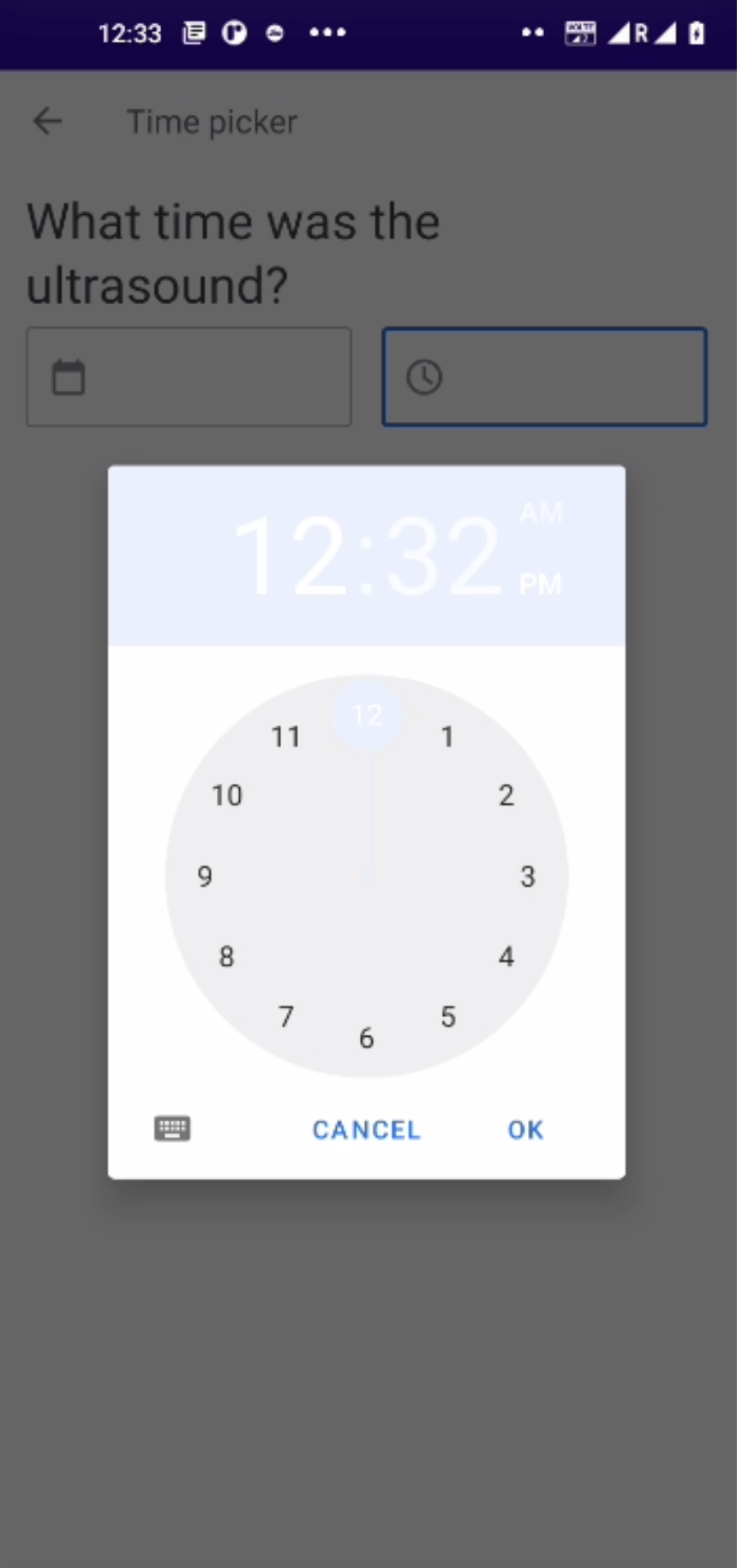Select 11 on the clock face
Viewport: 737px width, 1568px height.
(286, 735)
